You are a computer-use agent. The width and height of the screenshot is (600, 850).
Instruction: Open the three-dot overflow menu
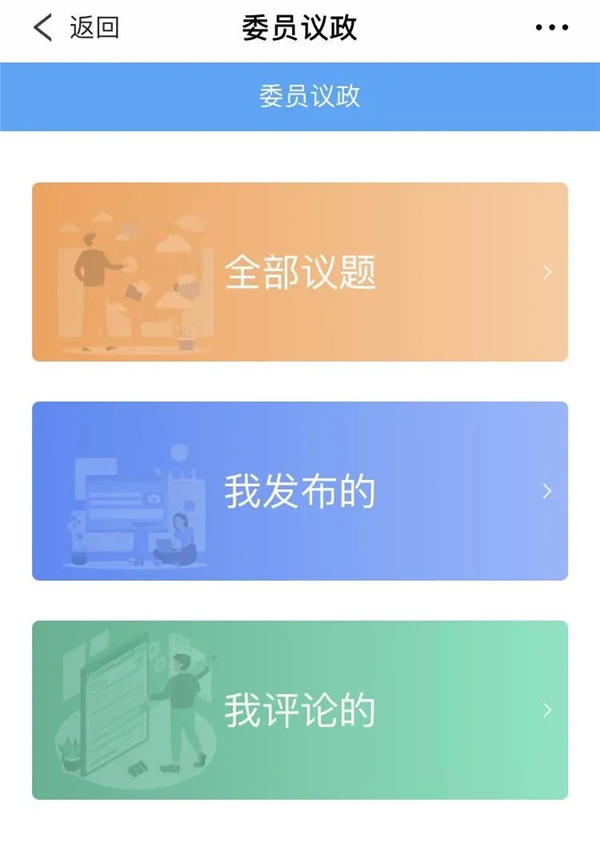click(551, 28)
